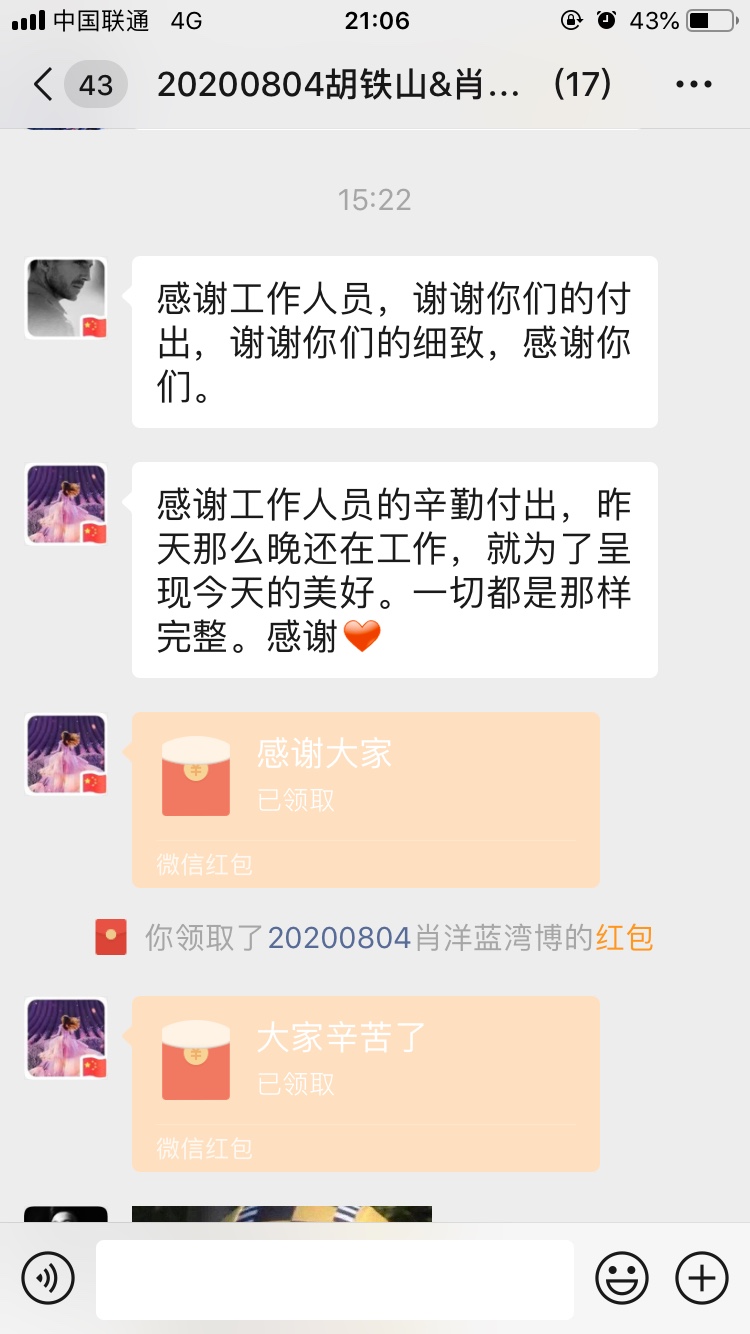
Task: Open the emoji sticker panel
Action: point(621,1278)
